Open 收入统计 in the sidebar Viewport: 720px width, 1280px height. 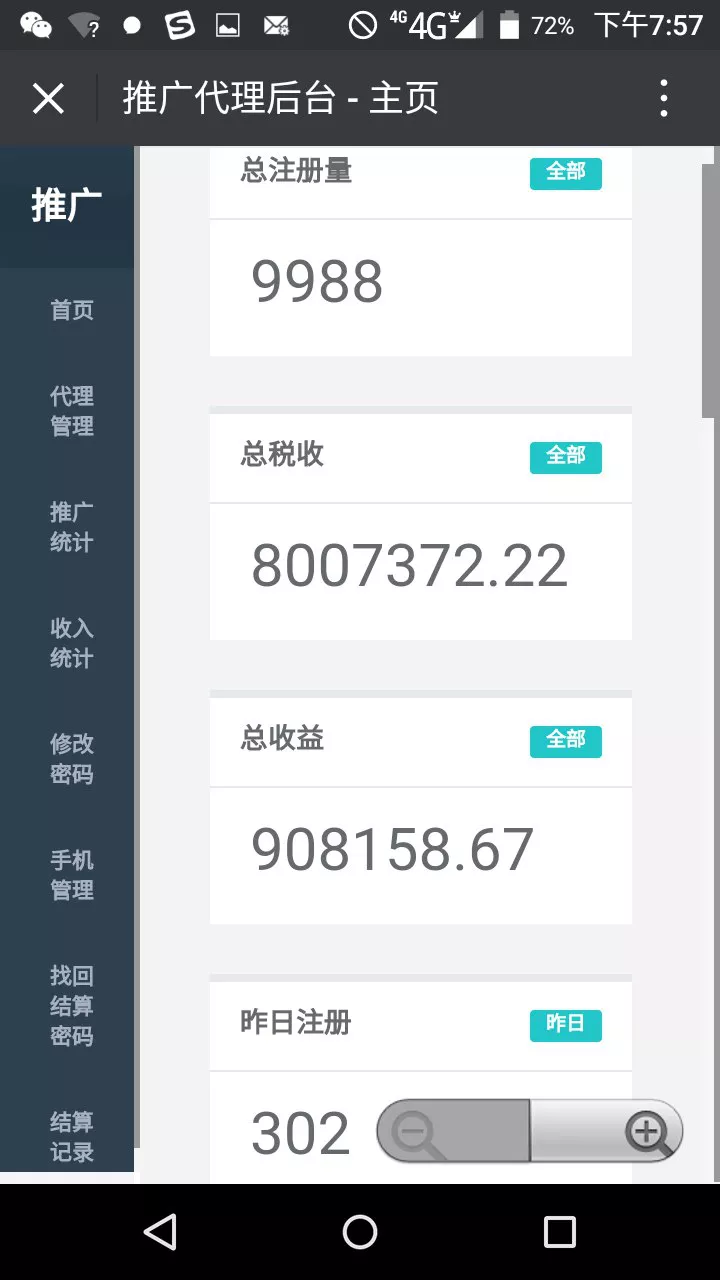click(x=72, y=643)
